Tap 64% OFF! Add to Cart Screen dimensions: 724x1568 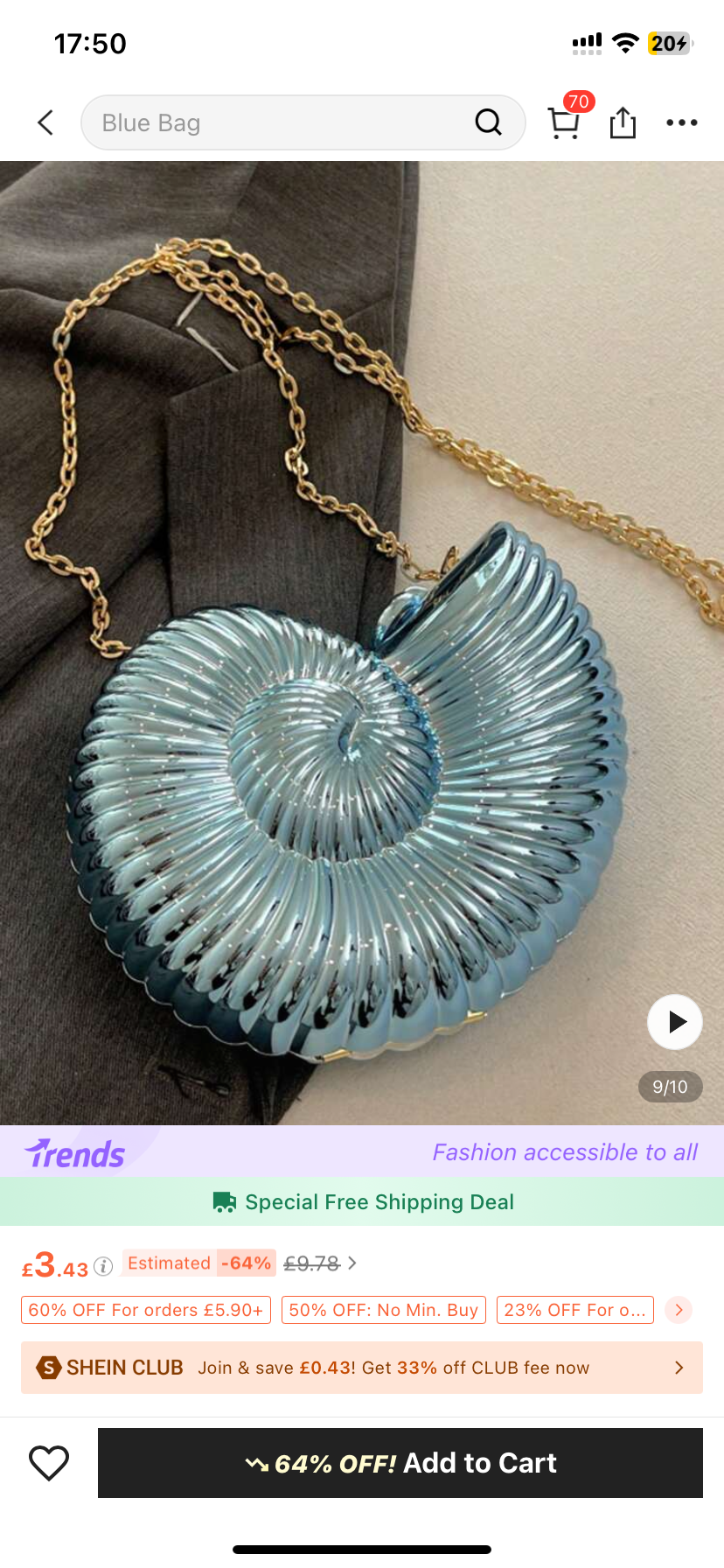(x=400, y=1463)
